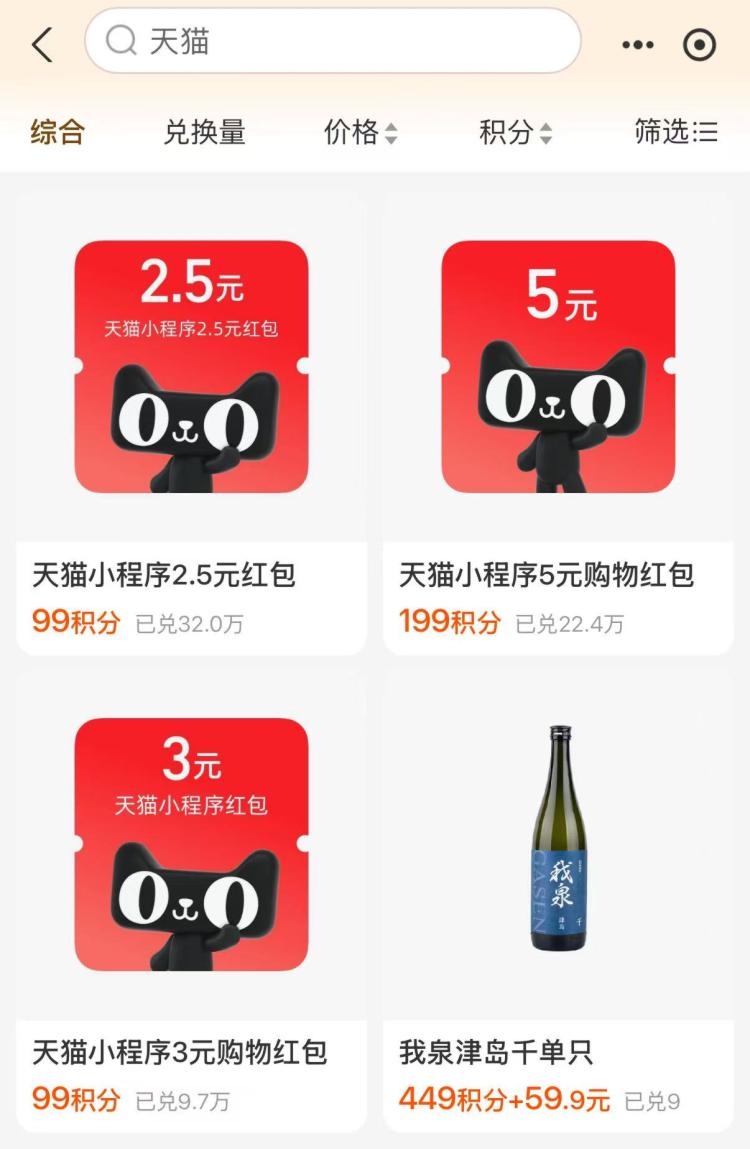
Task: Sort results by 价格
Action: [x=360, y=132]
